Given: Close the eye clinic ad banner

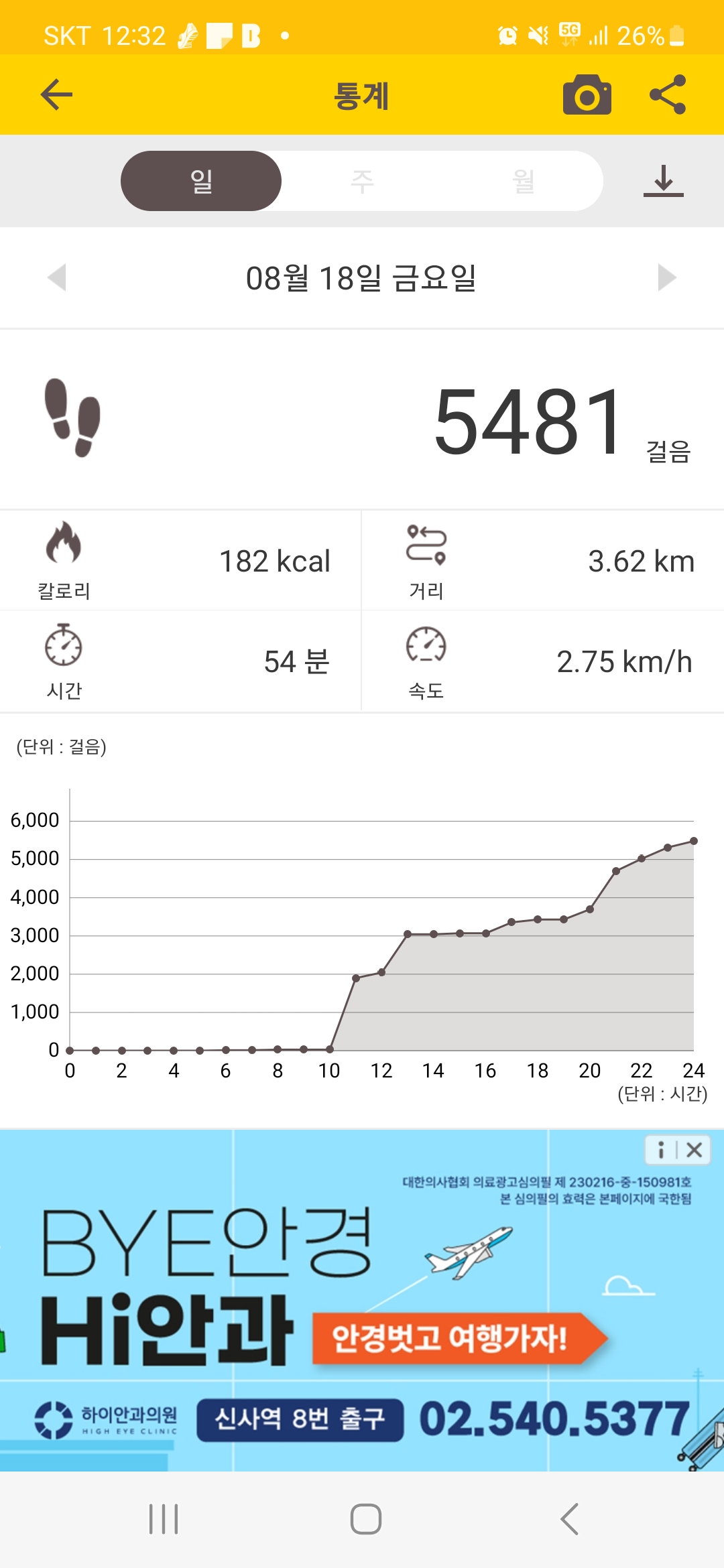Looking at the screenshot, I should pos(695,1150).
